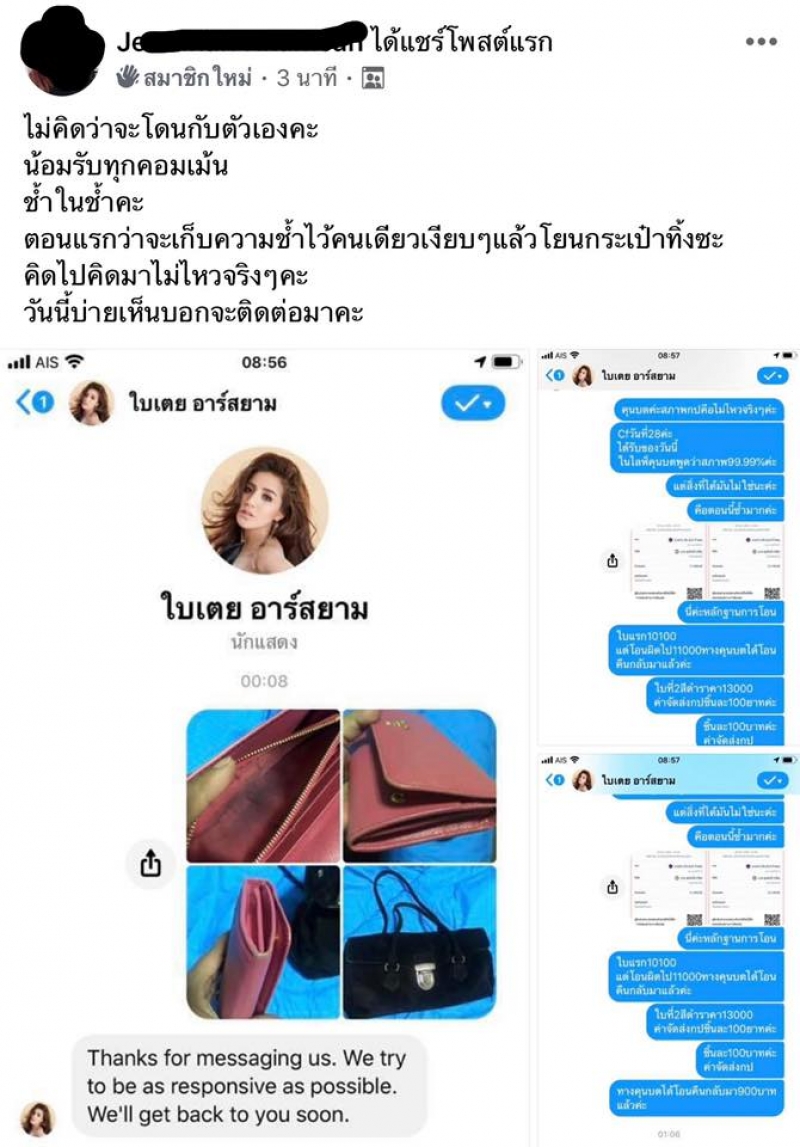Open the poster's name link
The image size is (800, 1147).
click(x=240, y=42)
